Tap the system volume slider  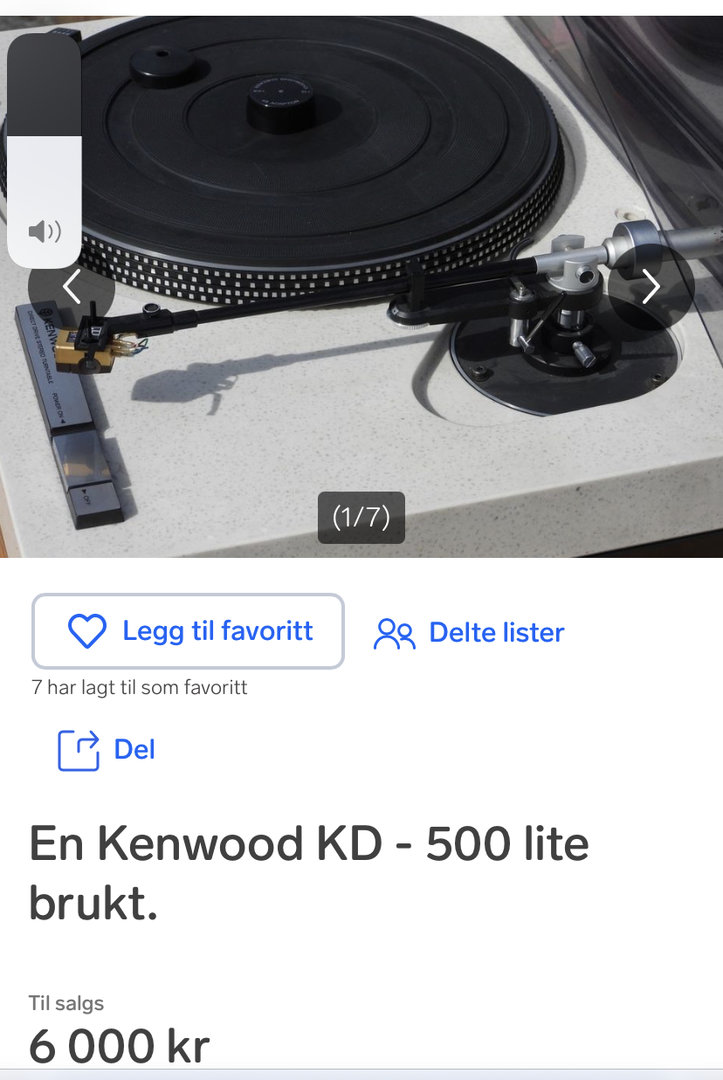click(44, 150)
